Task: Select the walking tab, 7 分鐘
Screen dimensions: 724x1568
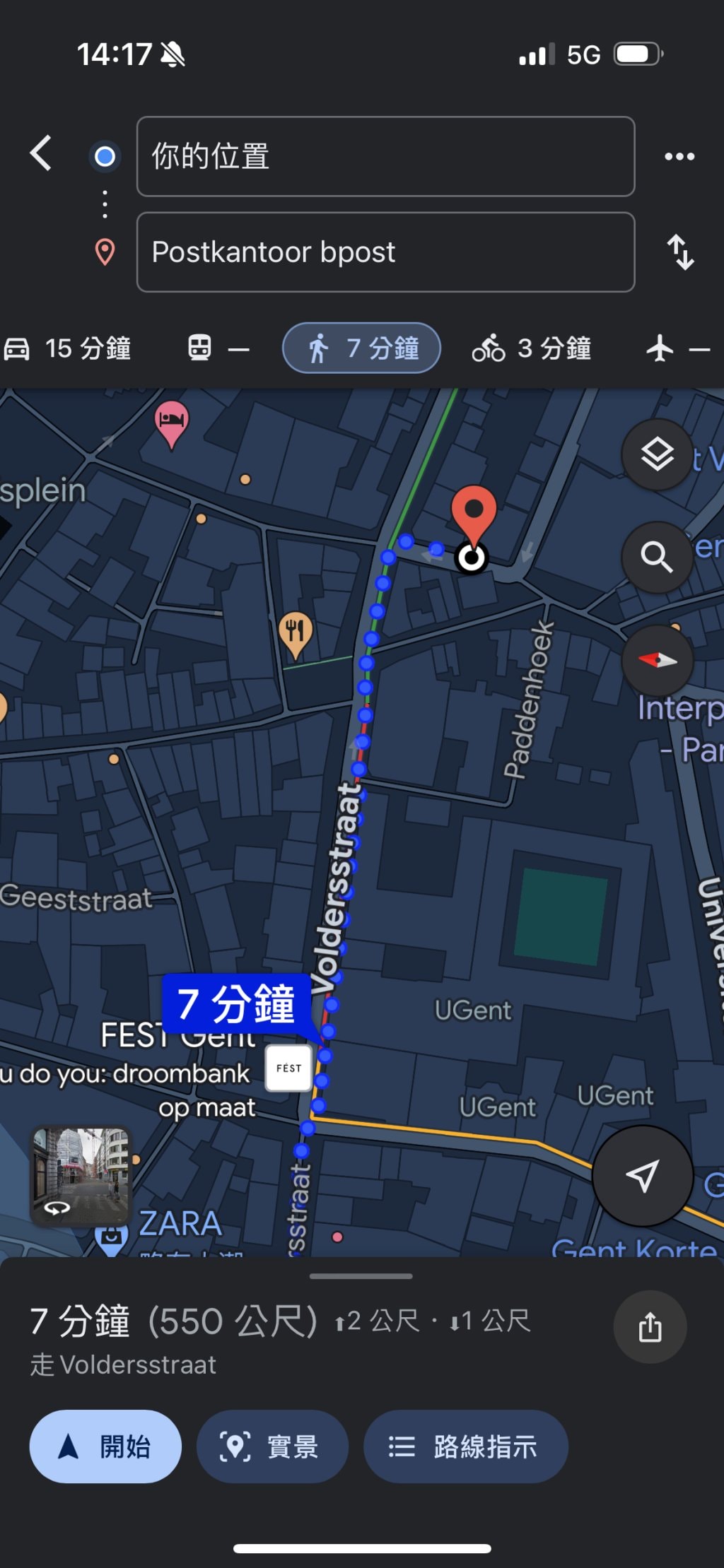Action: click(x=361, y=348)
